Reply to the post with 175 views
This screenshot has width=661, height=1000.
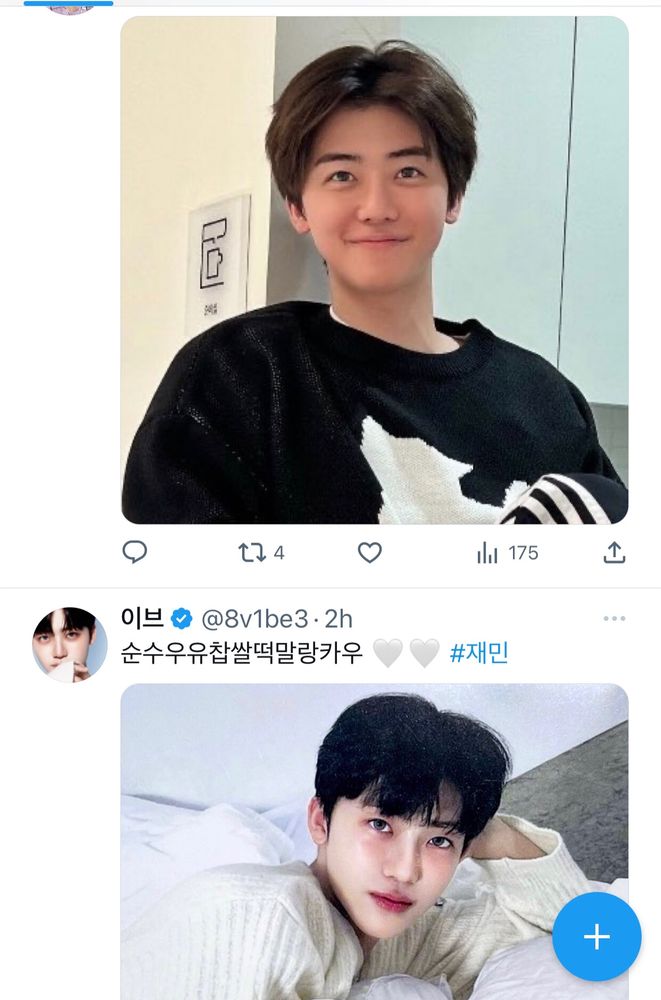pos(134,552)
